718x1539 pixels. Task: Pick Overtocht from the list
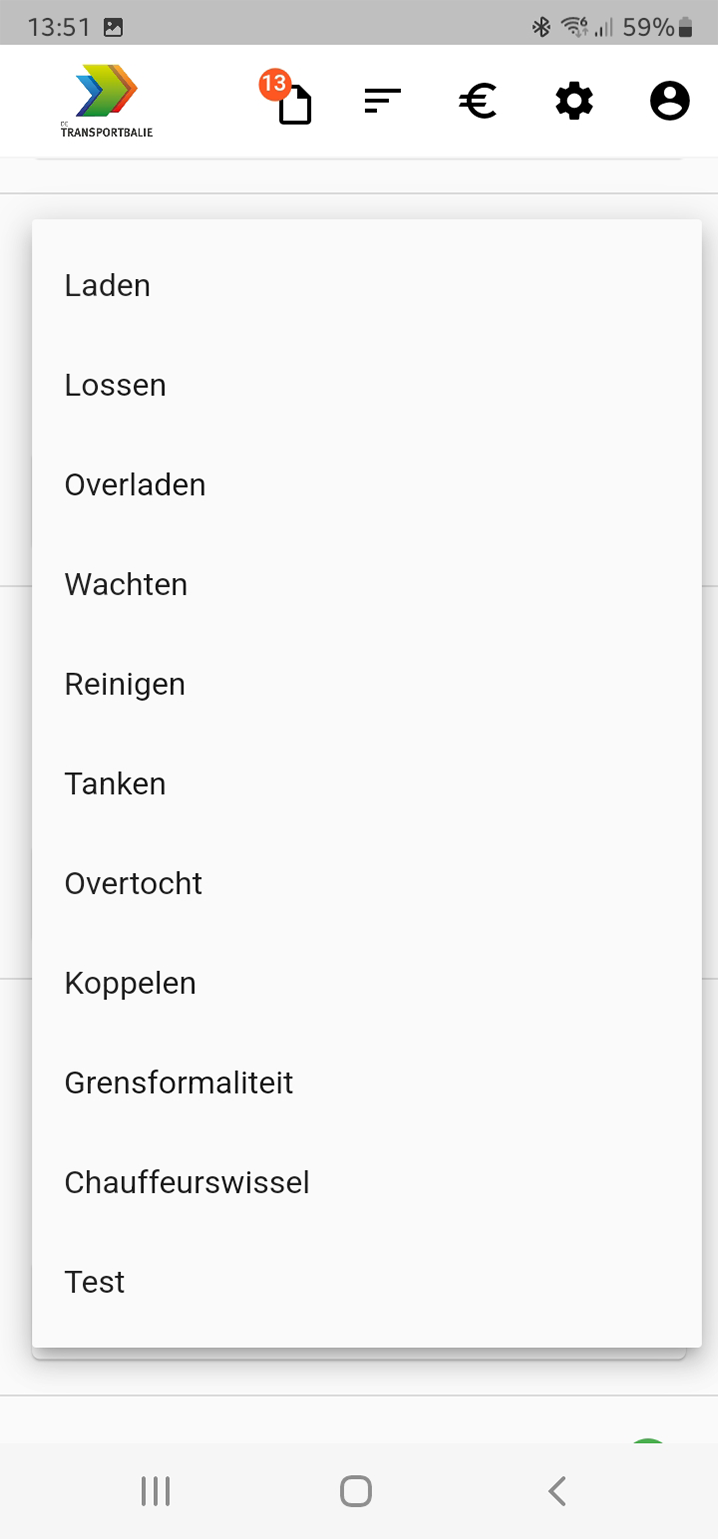(367, 883)
